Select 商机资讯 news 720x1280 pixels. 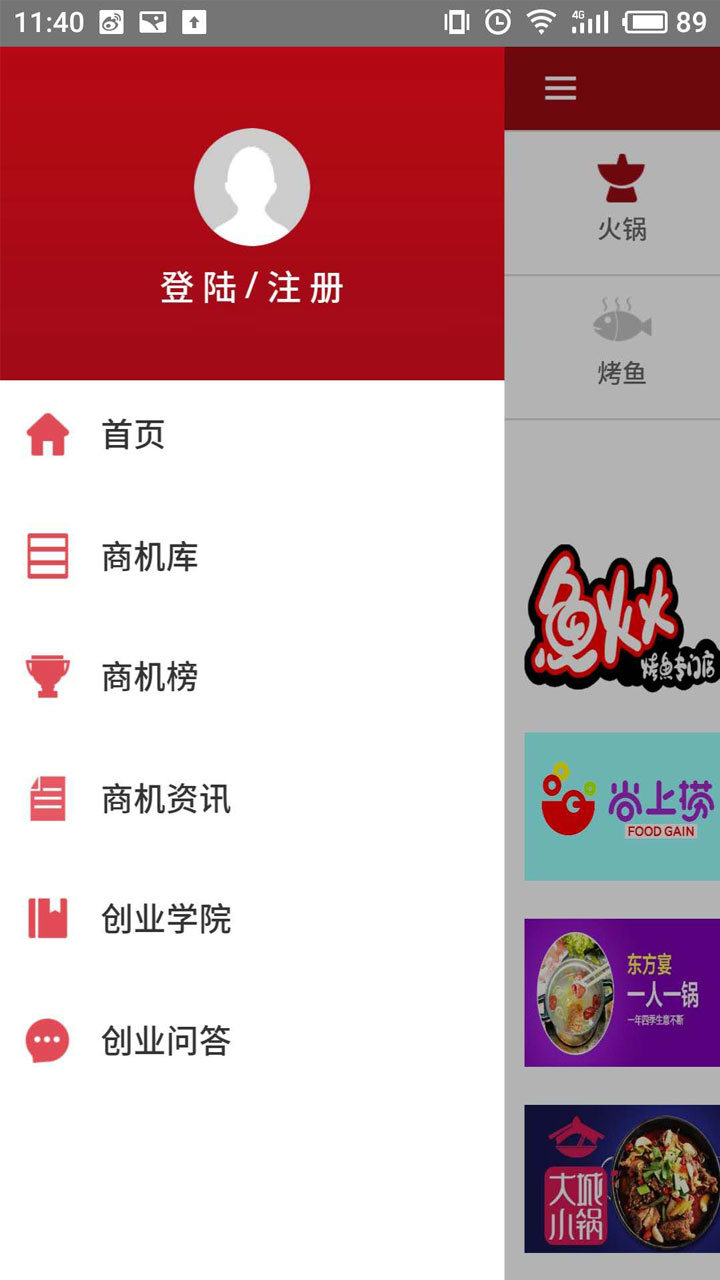click(252, 799)
